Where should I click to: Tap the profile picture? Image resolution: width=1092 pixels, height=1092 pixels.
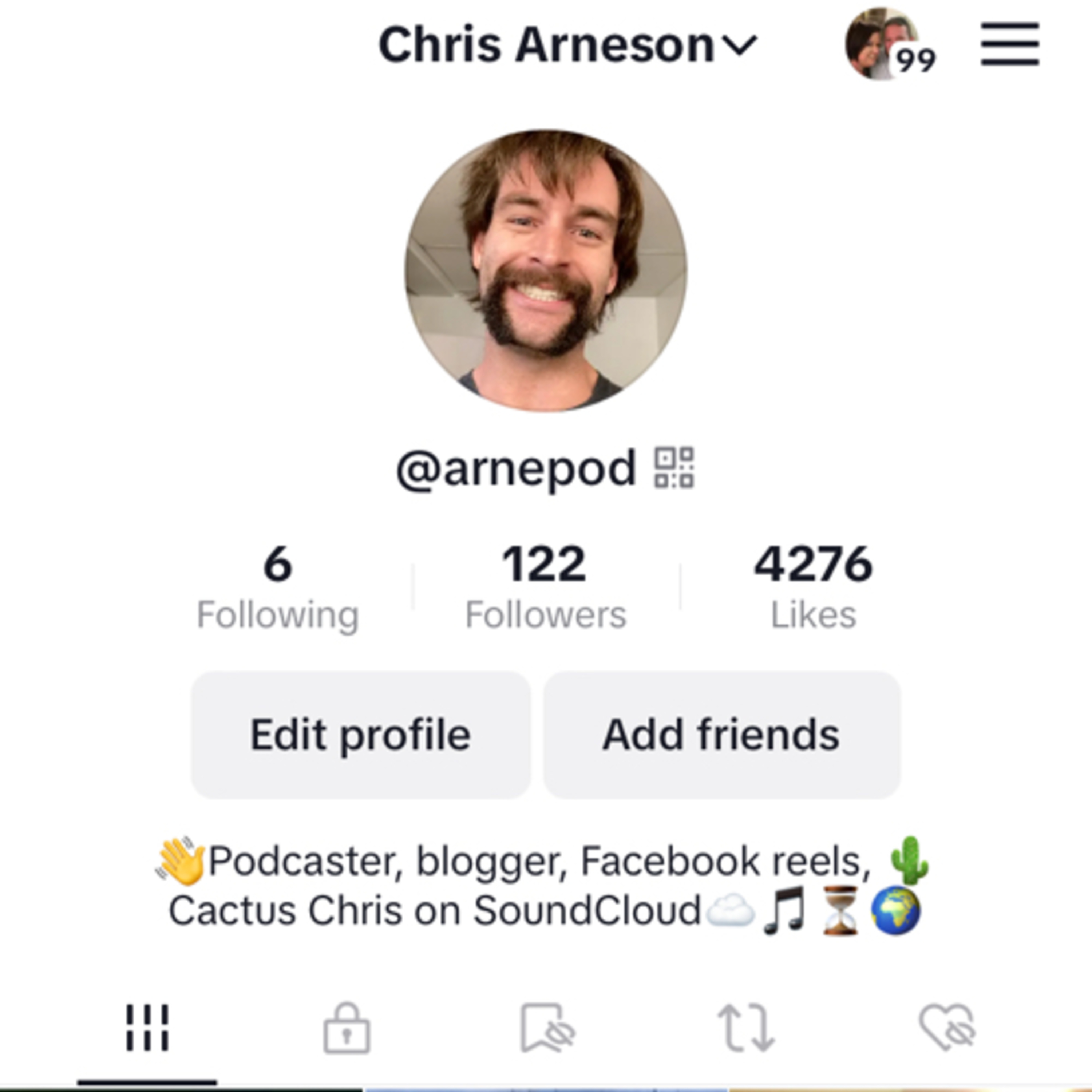coord(546,271)
